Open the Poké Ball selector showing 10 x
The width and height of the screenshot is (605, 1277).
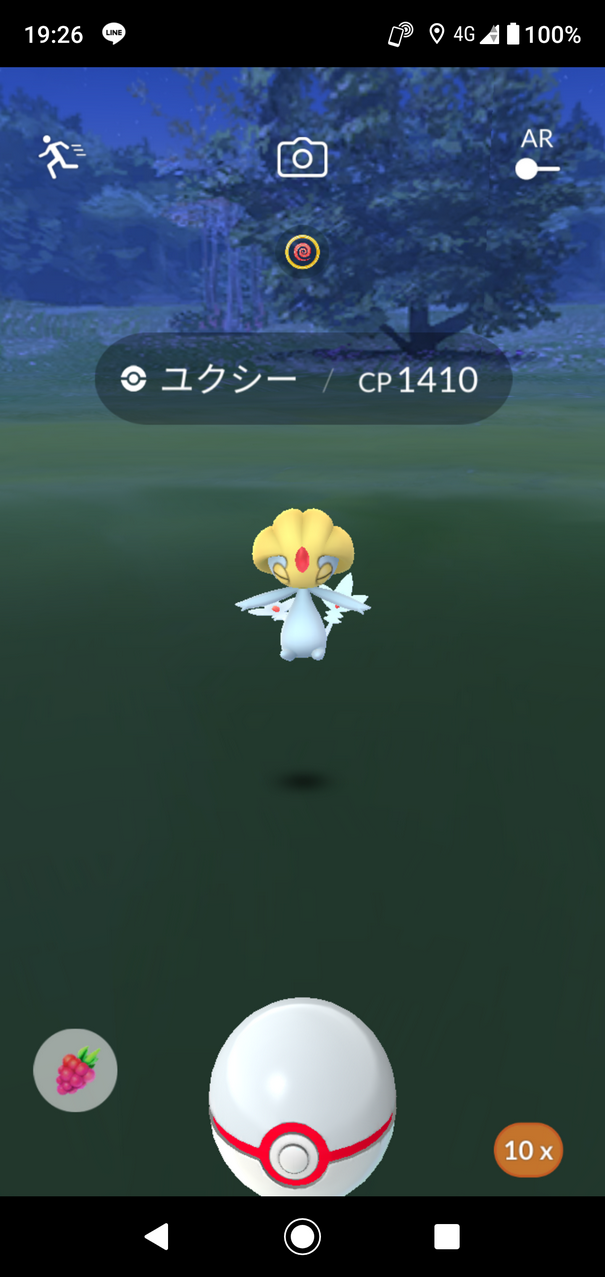[x=528, y=1150]
